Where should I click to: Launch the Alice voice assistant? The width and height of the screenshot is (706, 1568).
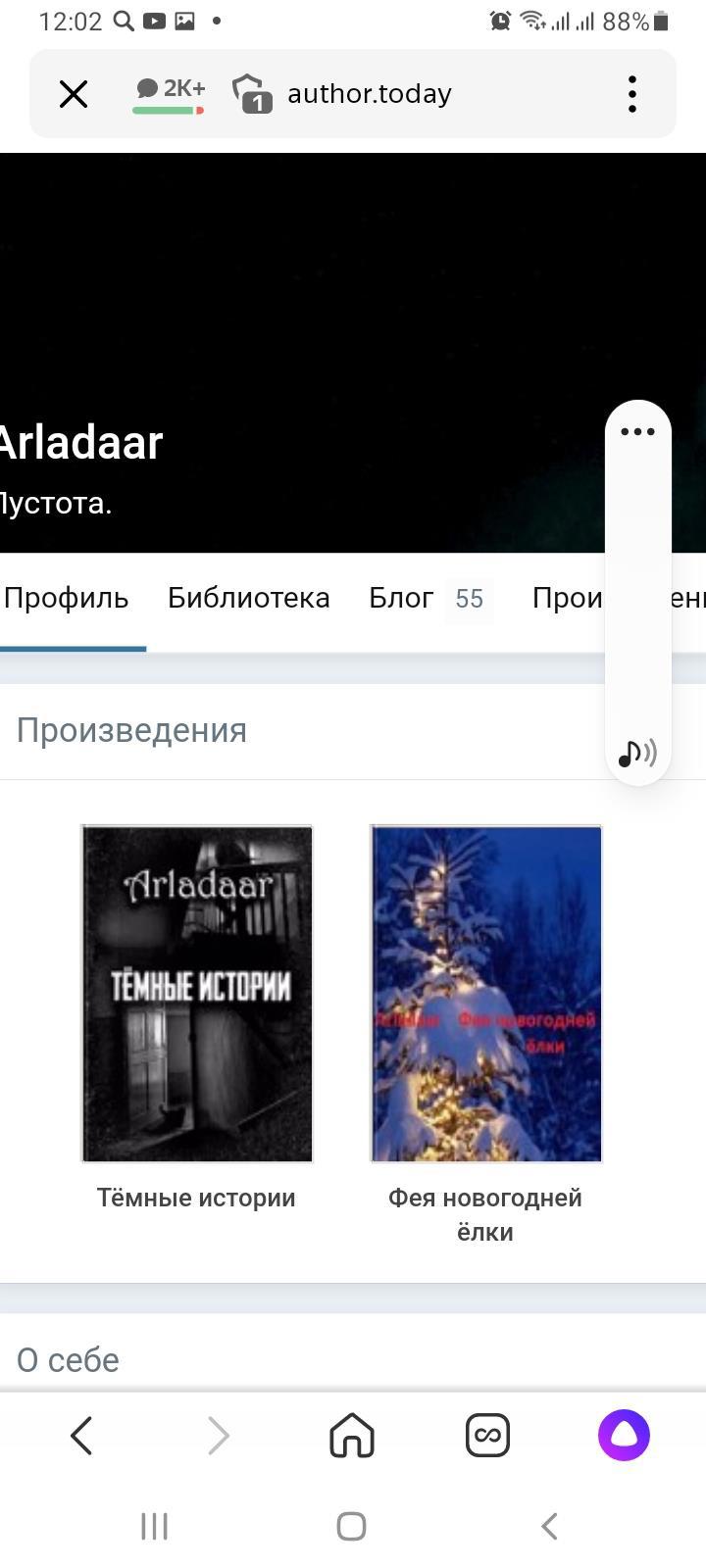624,1436
